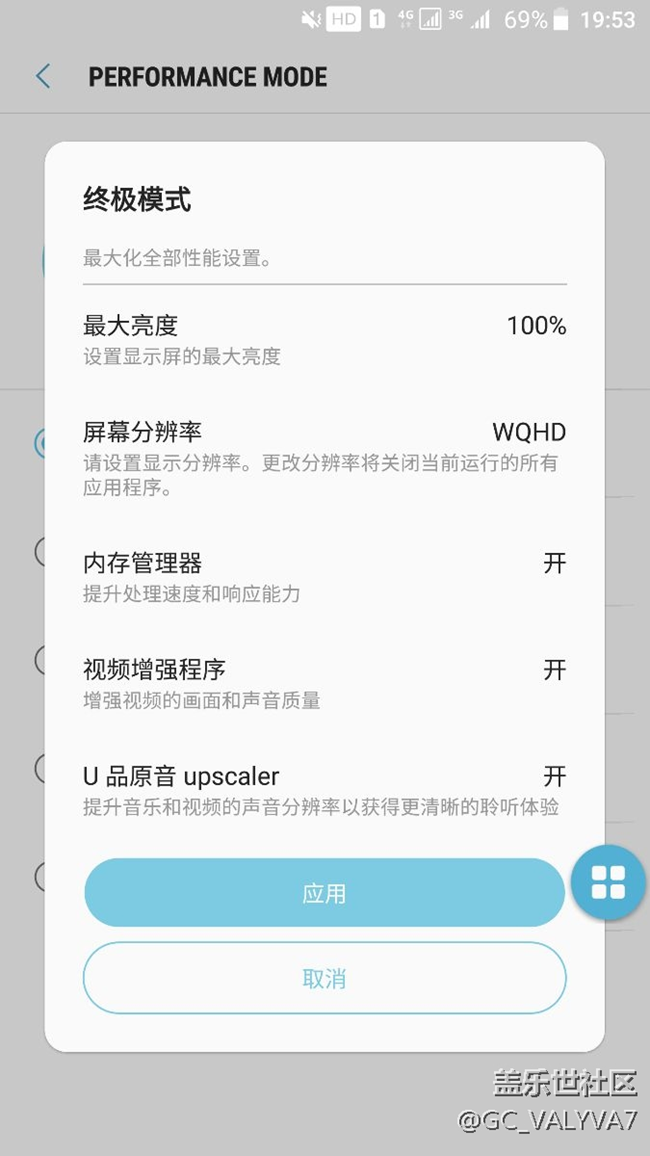Toggle the 内存管理器 setting

coord(324,577)
